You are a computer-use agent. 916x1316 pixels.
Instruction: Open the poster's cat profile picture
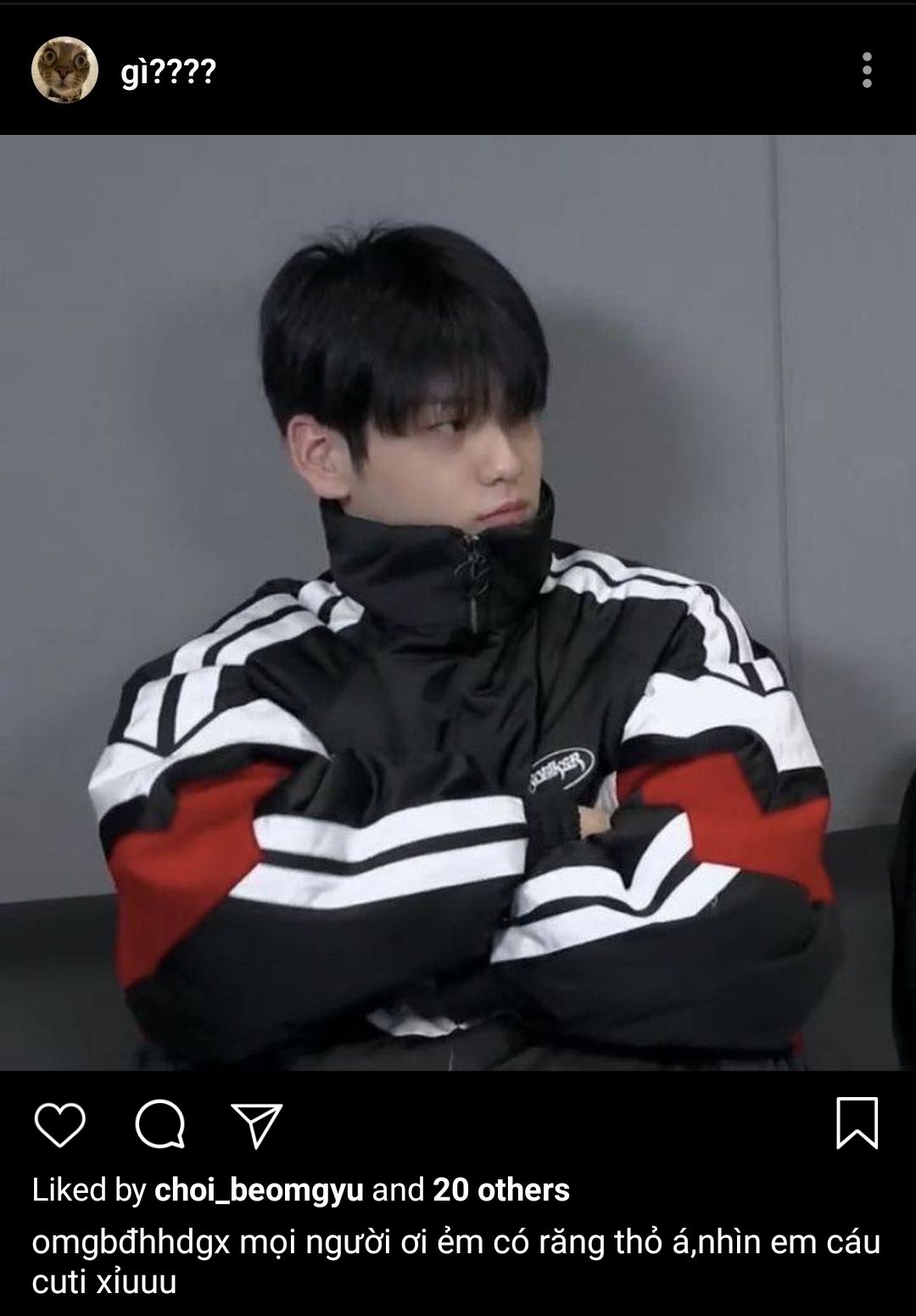(x=64, y=70)
